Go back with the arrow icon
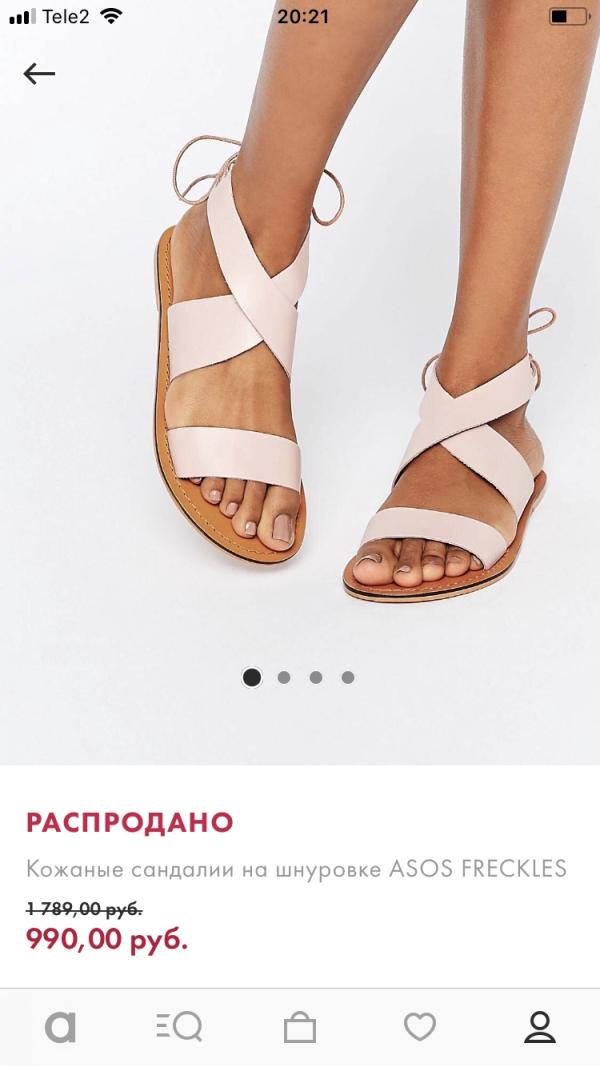This screenshot has height=1066, width=600. point(39,73)
